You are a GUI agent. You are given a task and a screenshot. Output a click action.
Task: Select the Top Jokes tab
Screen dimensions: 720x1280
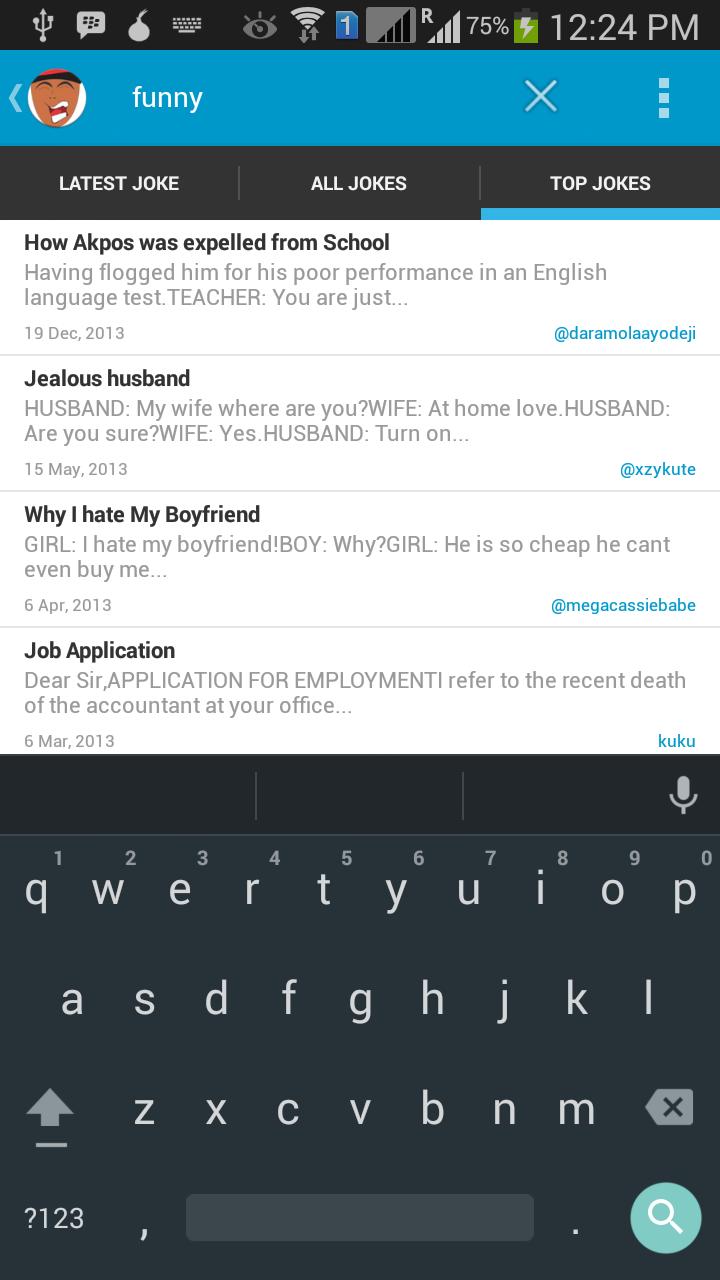point(600,183)
